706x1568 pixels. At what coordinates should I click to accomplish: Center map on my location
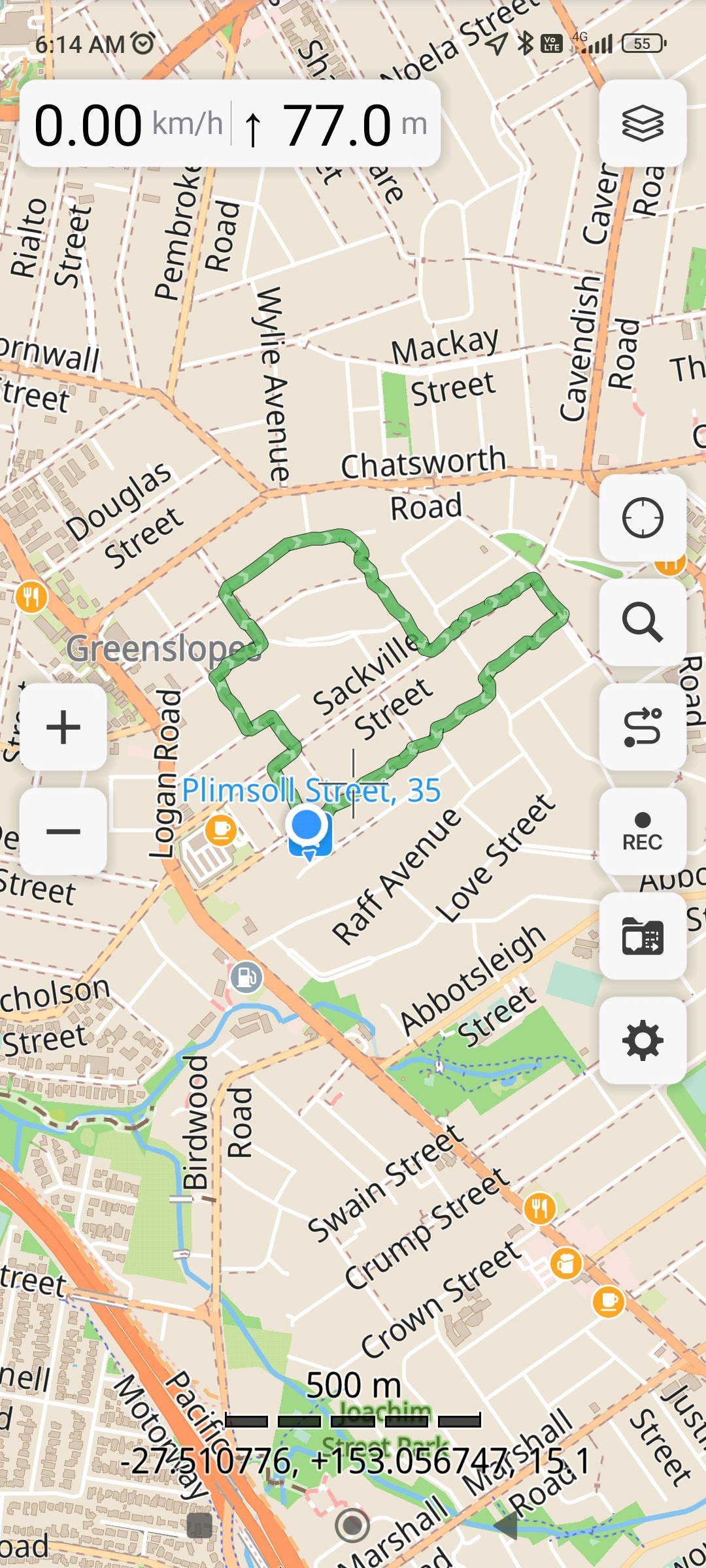tap(642, 518)
